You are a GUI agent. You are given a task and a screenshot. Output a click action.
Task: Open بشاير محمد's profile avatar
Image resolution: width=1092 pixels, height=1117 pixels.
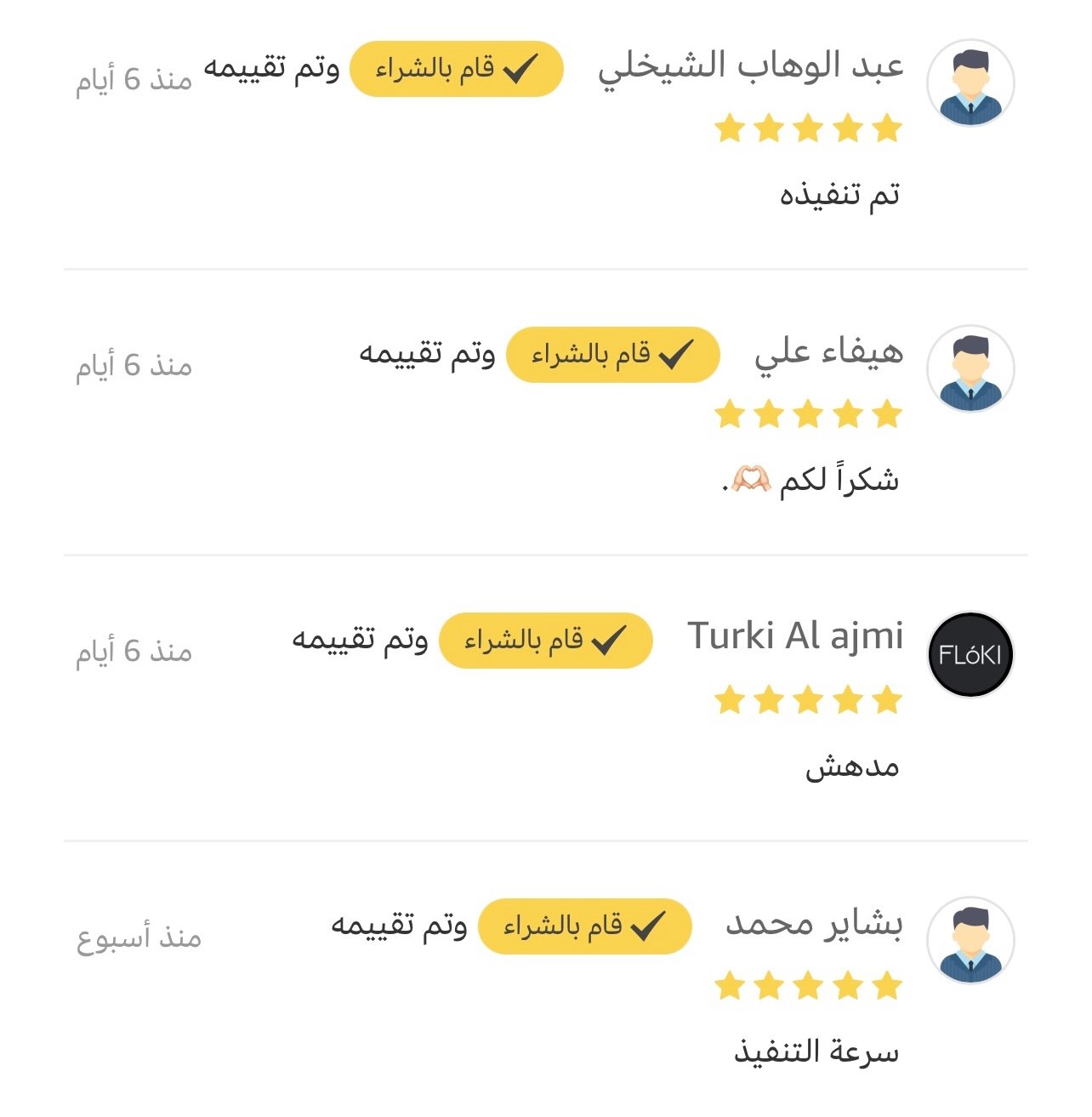(x=970, y=941)
